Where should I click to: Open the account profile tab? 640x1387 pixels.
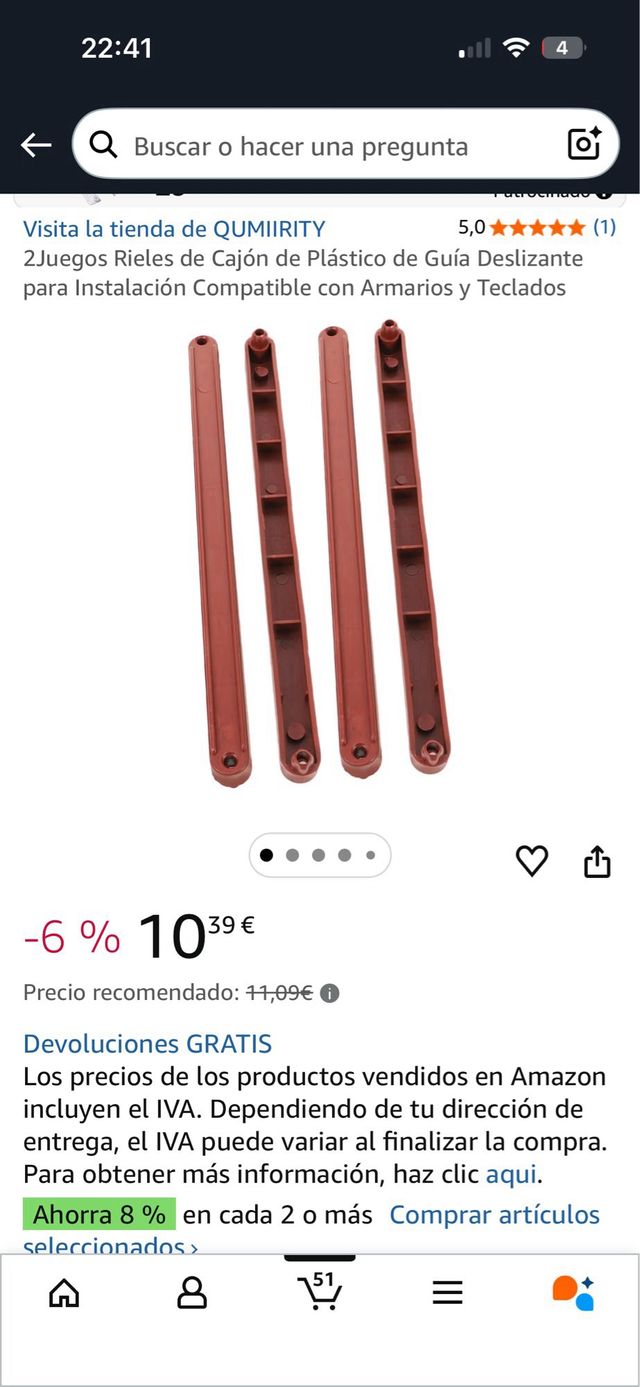191,1293
